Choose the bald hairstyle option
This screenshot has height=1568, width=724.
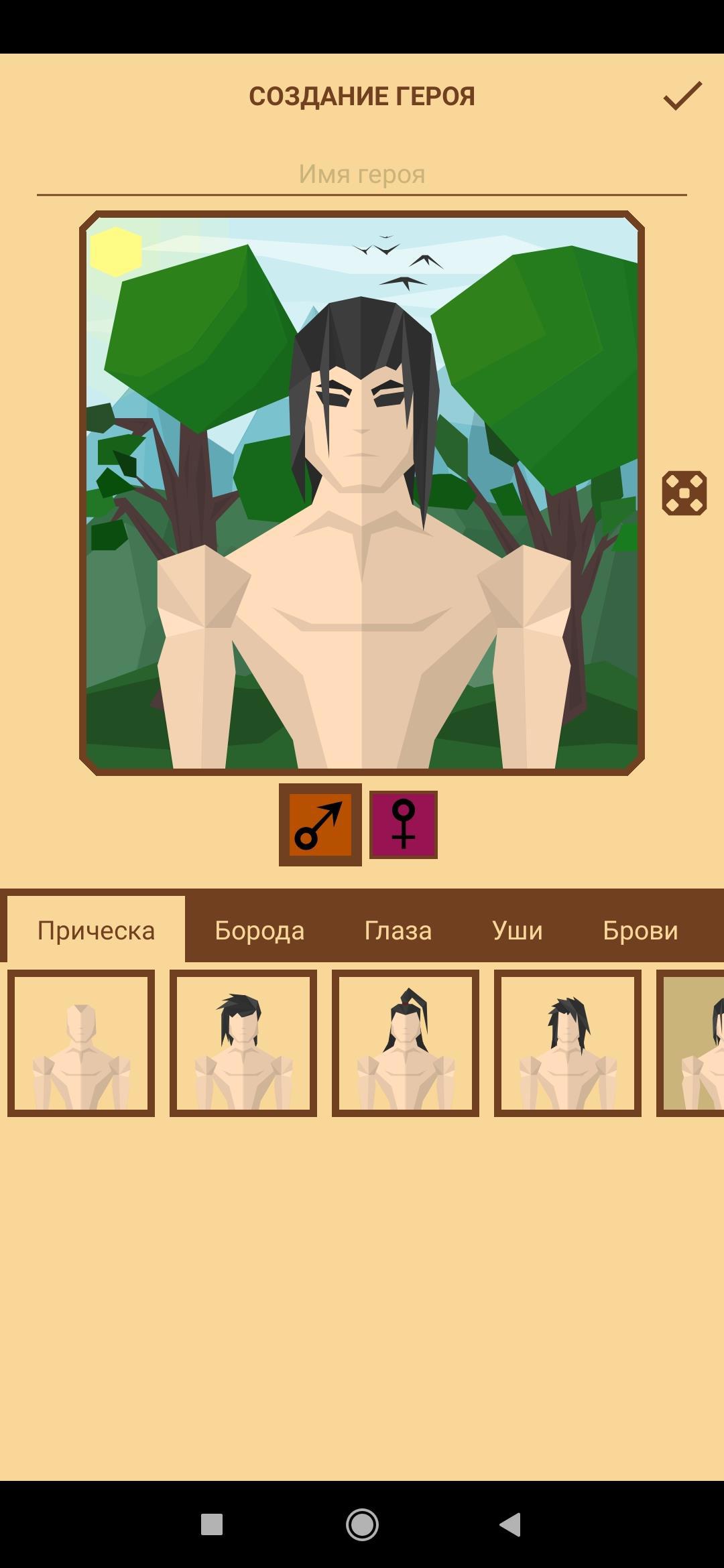pyautogui.click(x=81, y=1043)
